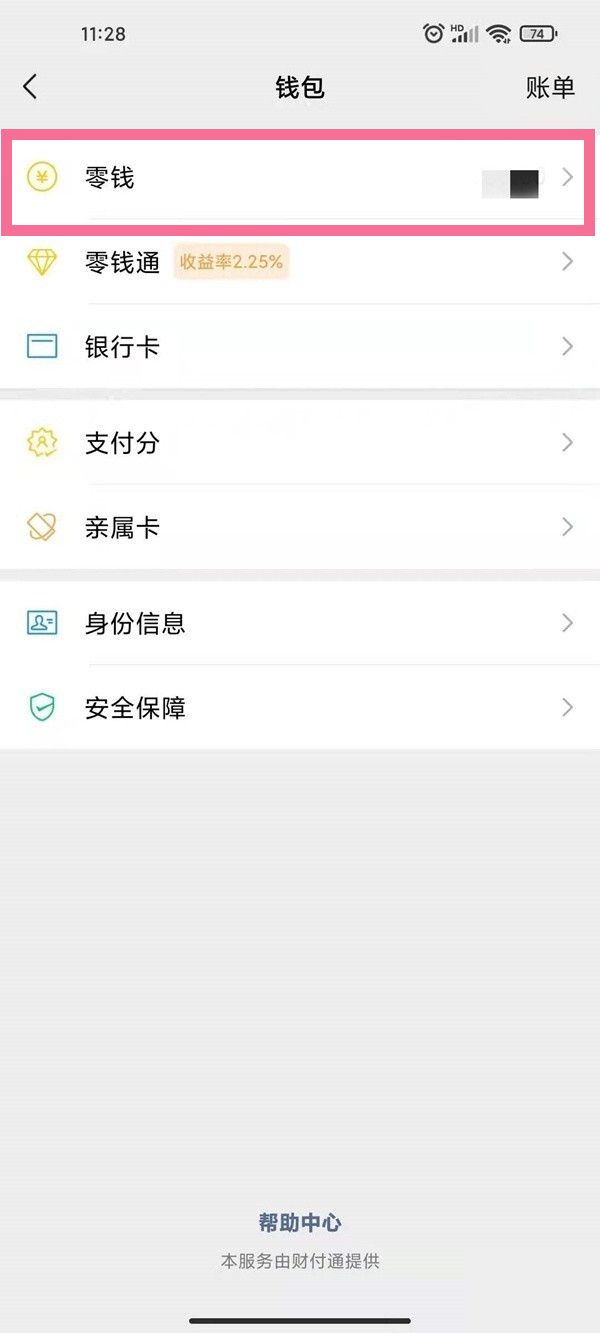Tap the 帮助中心 link
600x1333 pixels.
(x=300, y=1222)
